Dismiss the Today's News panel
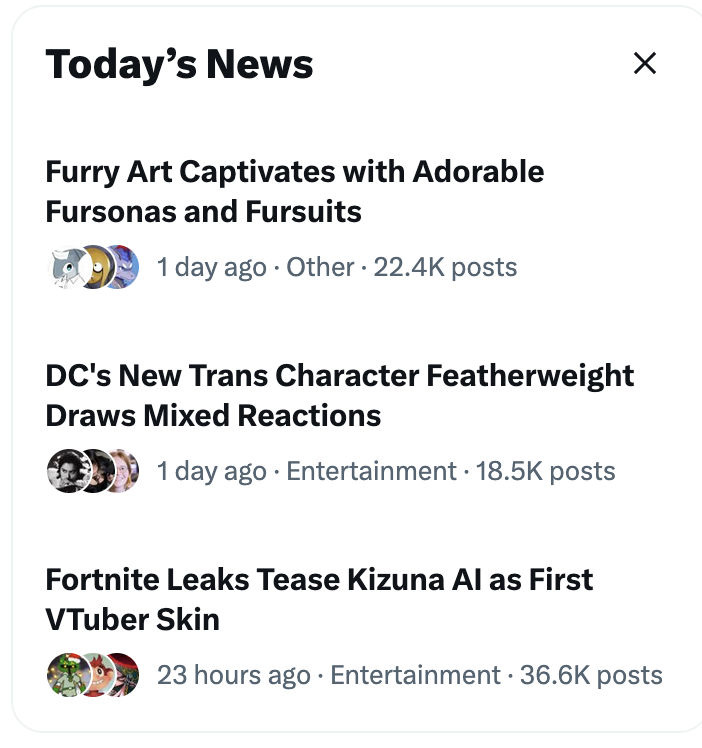Viewport: 702px width, 748px height. tap(645, 64)
